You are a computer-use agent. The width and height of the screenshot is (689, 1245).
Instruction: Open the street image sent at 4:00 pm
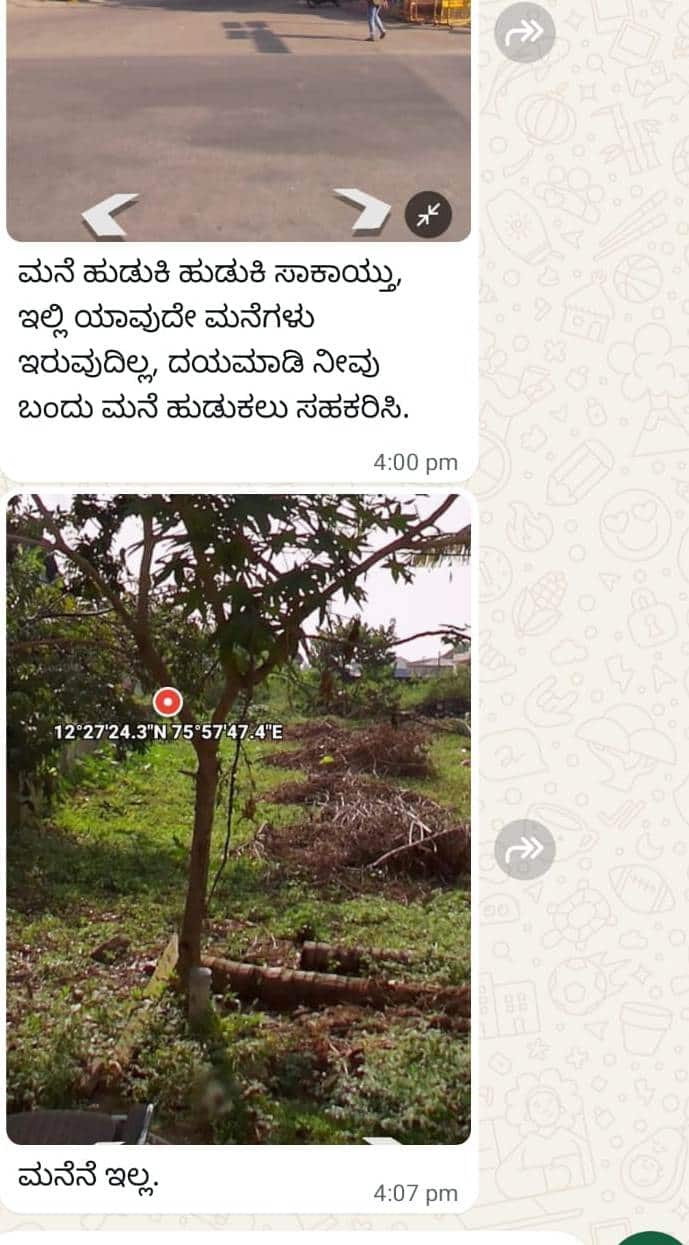(x=238, y=110)
